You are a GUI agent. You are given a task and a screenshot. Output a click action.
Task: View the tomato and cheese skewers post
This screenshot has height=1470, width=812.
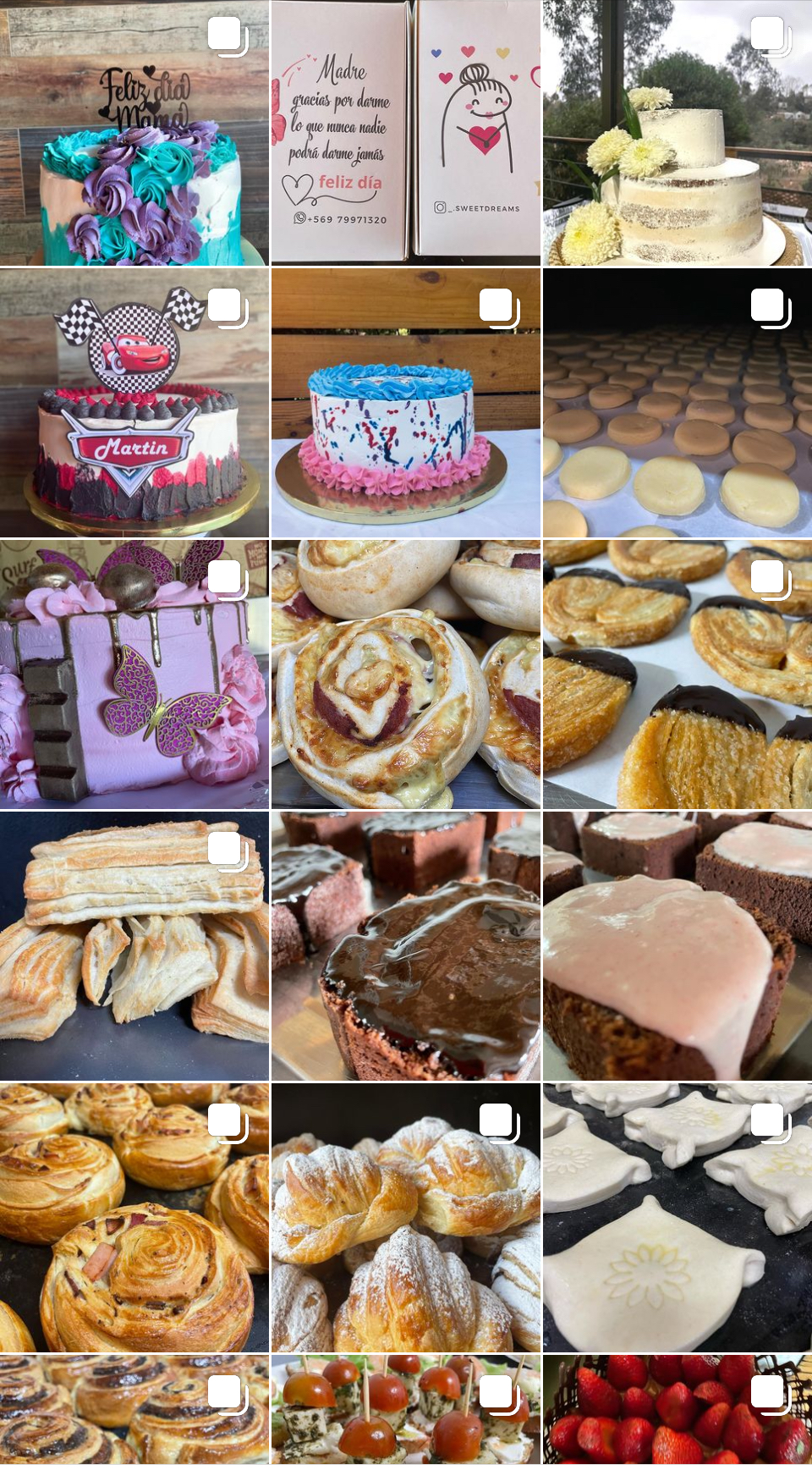point(405,1409)
